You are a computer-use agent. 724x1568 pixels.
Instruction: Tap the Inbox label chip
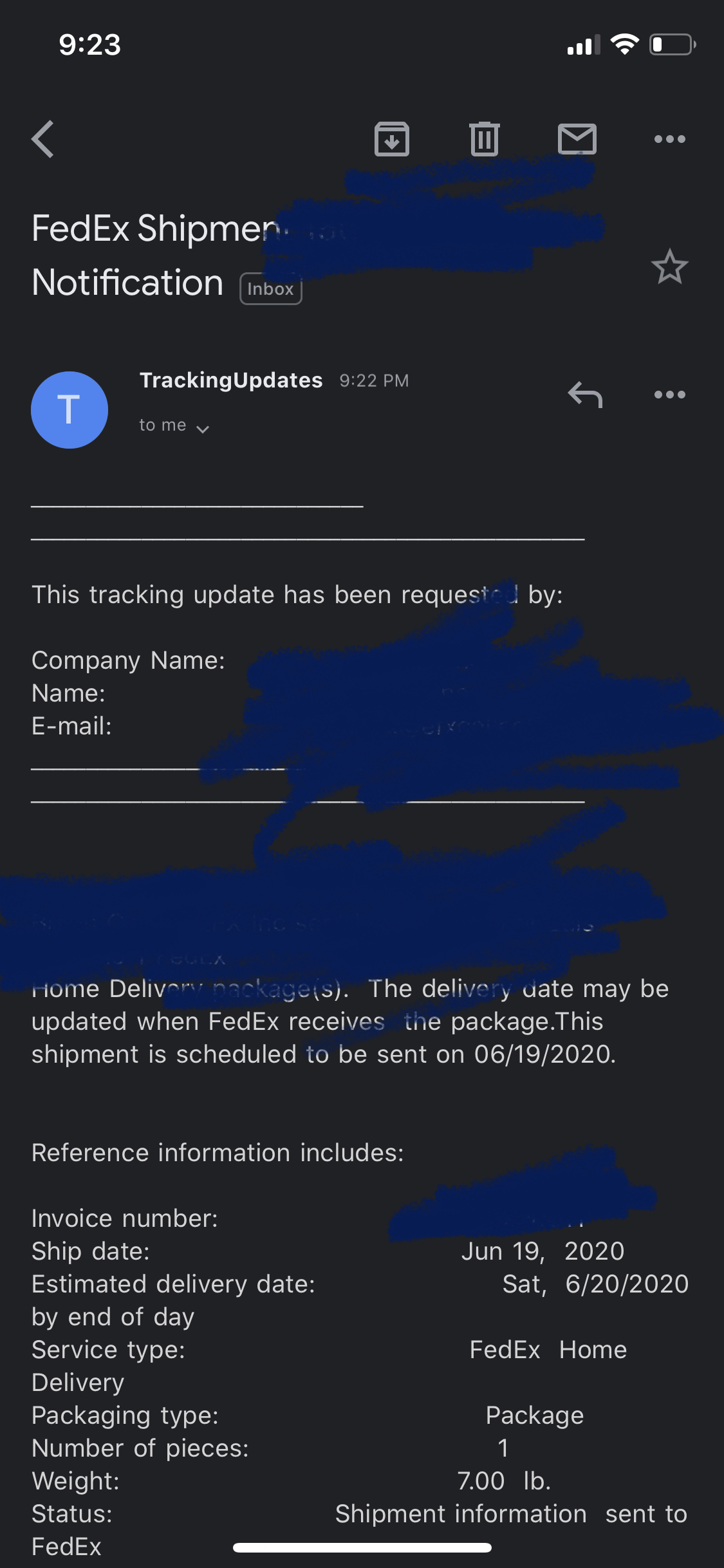(x=271, y=289)
